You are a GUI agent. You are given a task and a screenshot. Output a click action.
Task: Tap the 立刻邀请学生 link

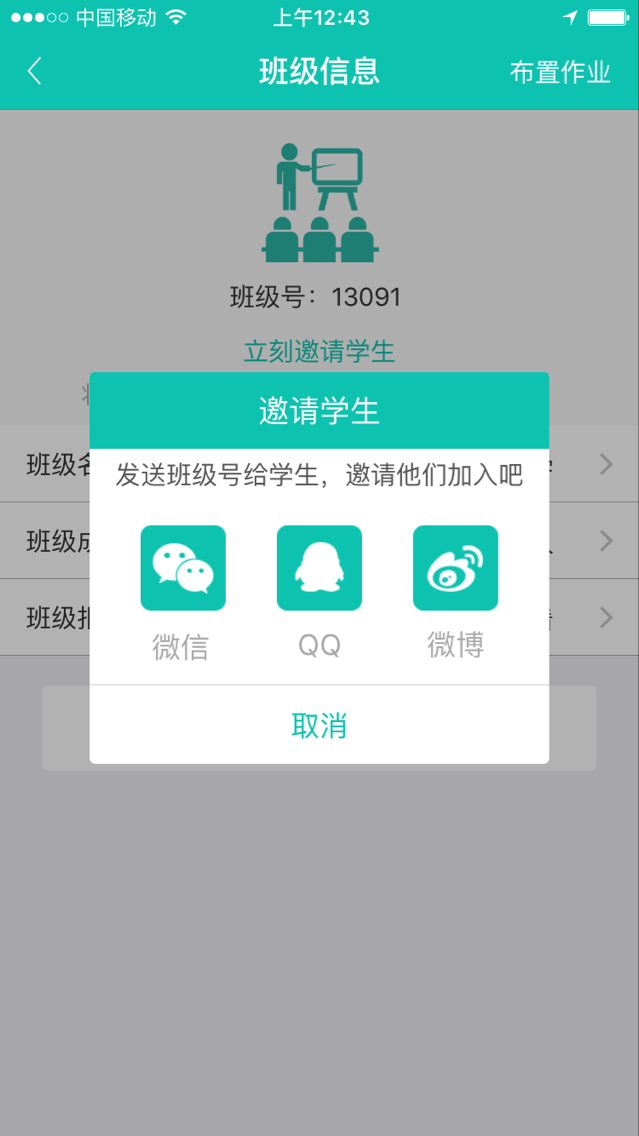(x=319, y=351)
